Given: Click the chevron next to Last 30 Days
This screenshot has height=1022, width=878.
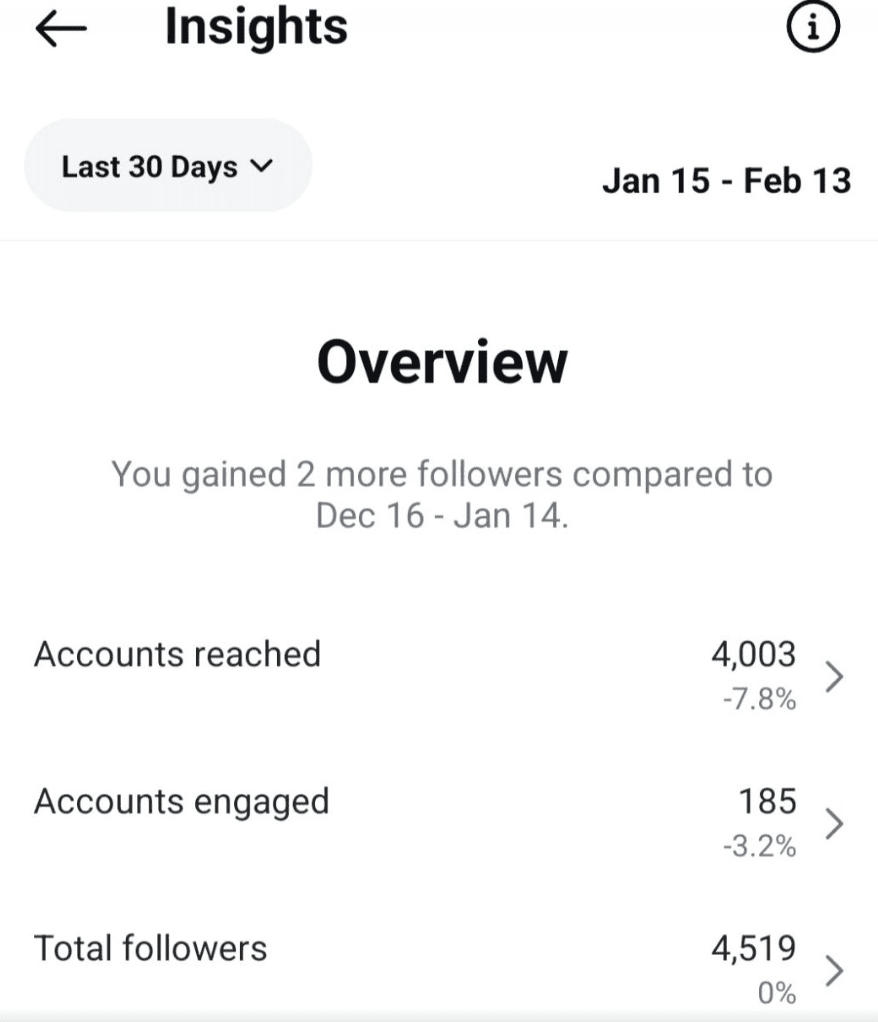Looking at the screenshot, I should pos(263,166).
